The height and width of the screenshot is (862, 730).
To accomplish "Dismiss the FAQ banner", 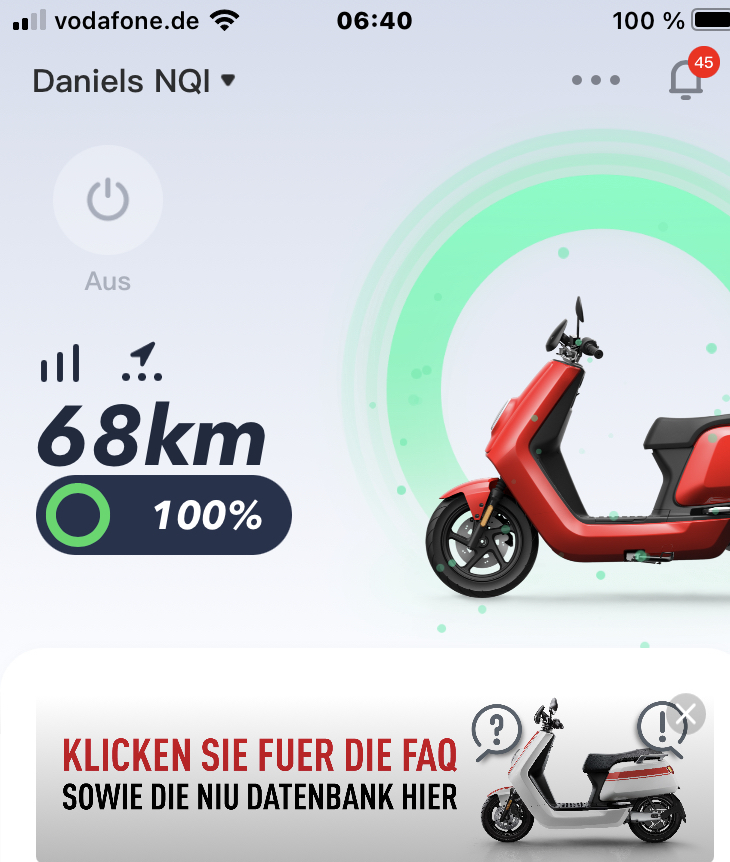I will [x=687, y=714].
